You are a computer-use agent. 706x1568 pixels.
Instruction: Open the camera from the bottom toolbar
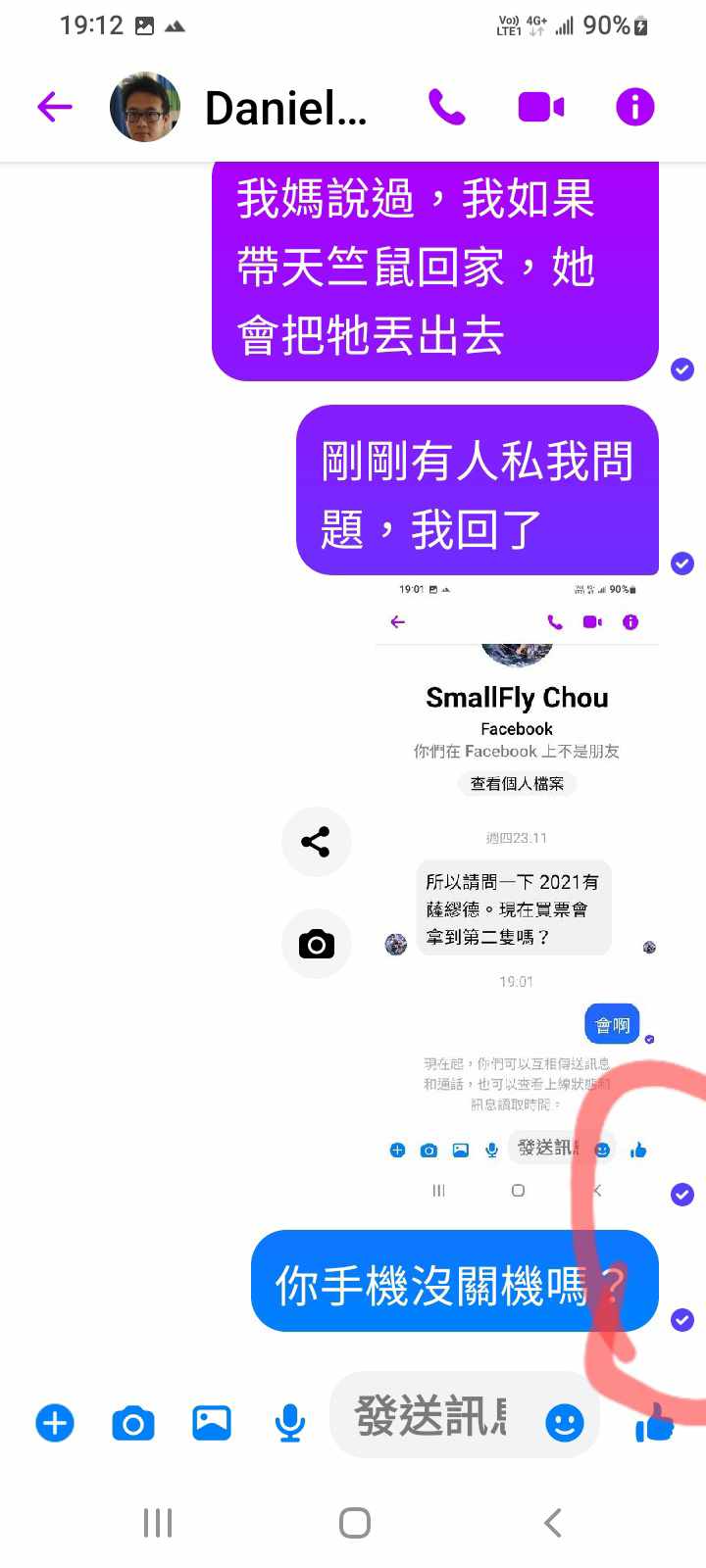coord(133,1423)
